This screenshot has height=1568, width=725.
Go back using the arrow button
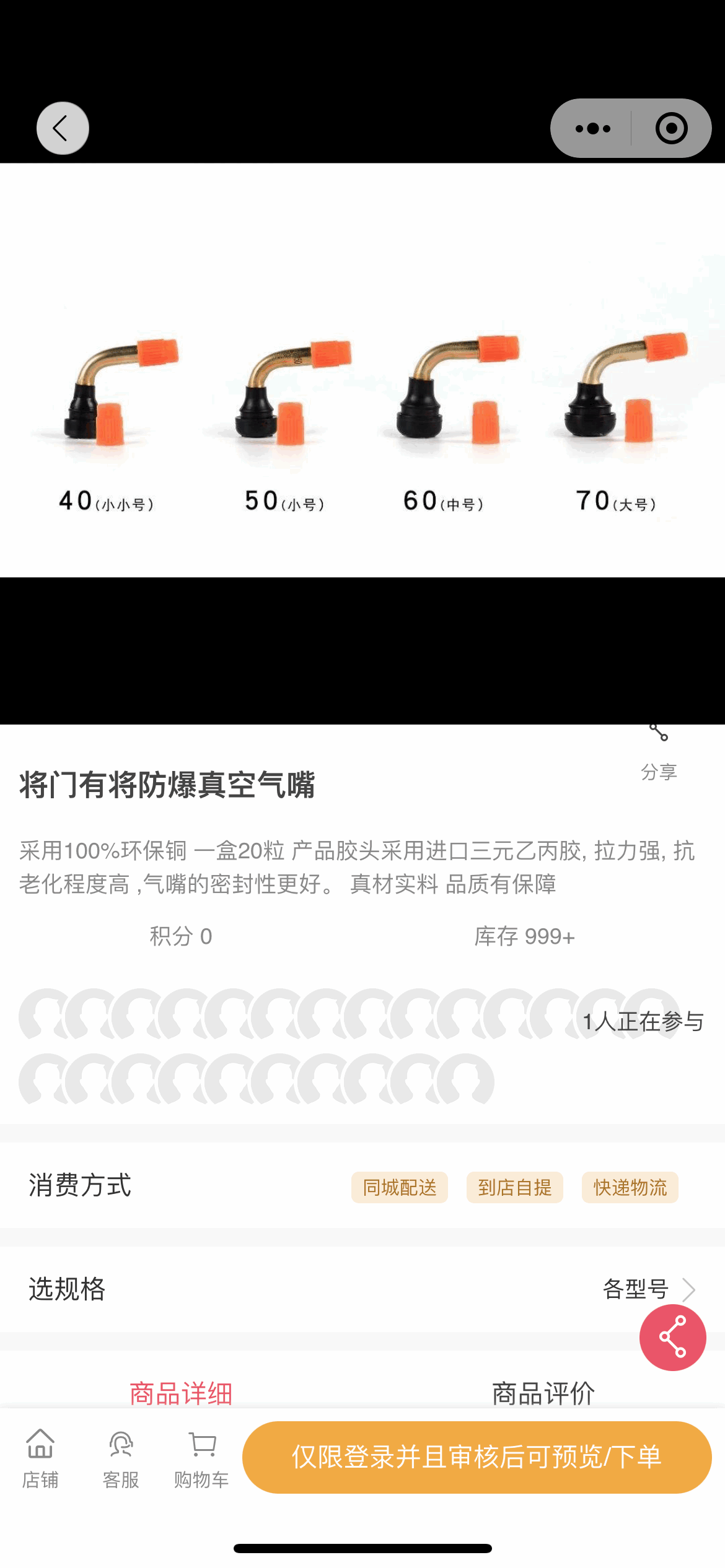(x=63, y=128)
